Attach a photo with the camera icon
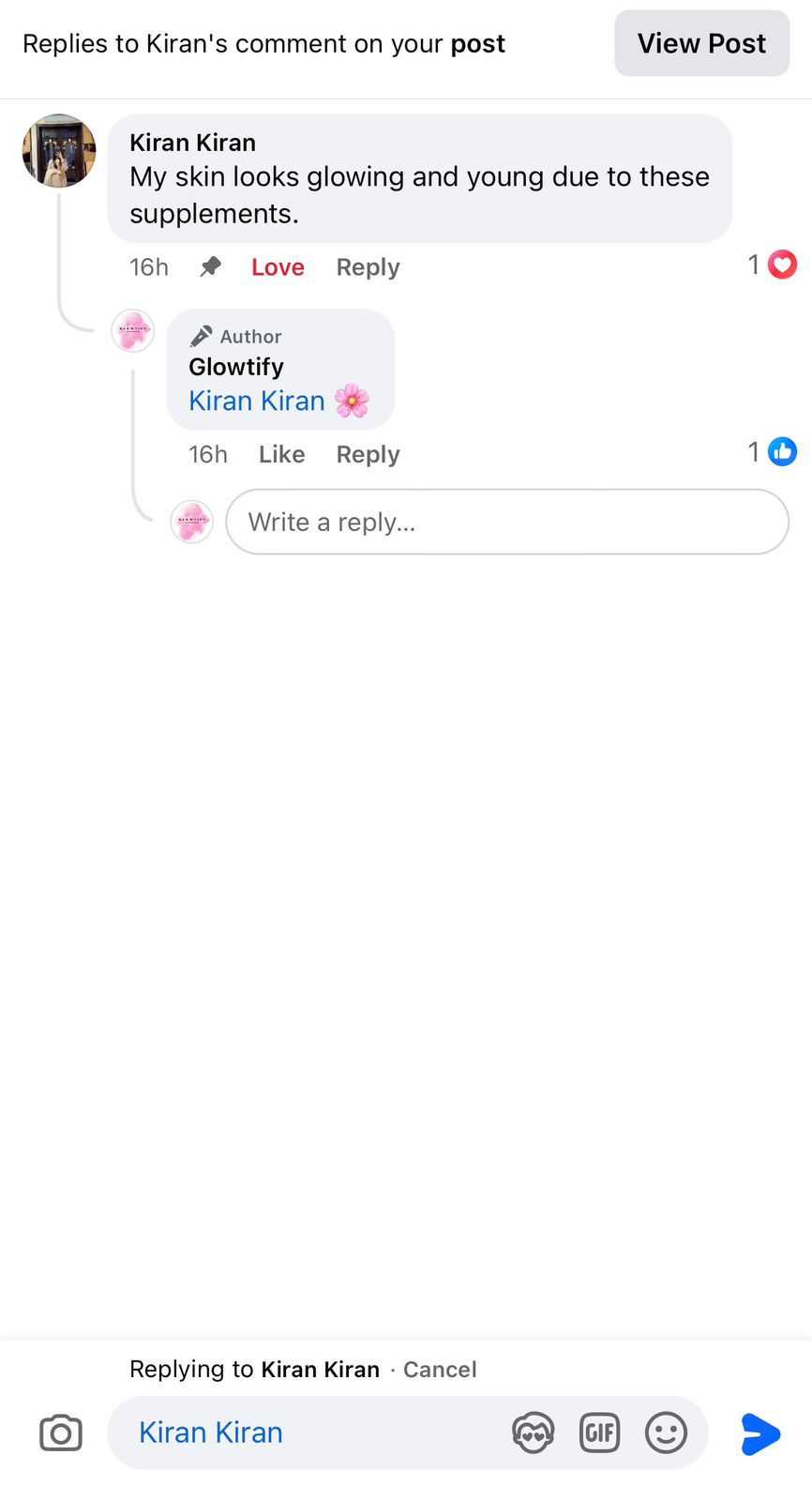Image resolution: width=812 pixels, height=1501 pixels. (61, 1433)
